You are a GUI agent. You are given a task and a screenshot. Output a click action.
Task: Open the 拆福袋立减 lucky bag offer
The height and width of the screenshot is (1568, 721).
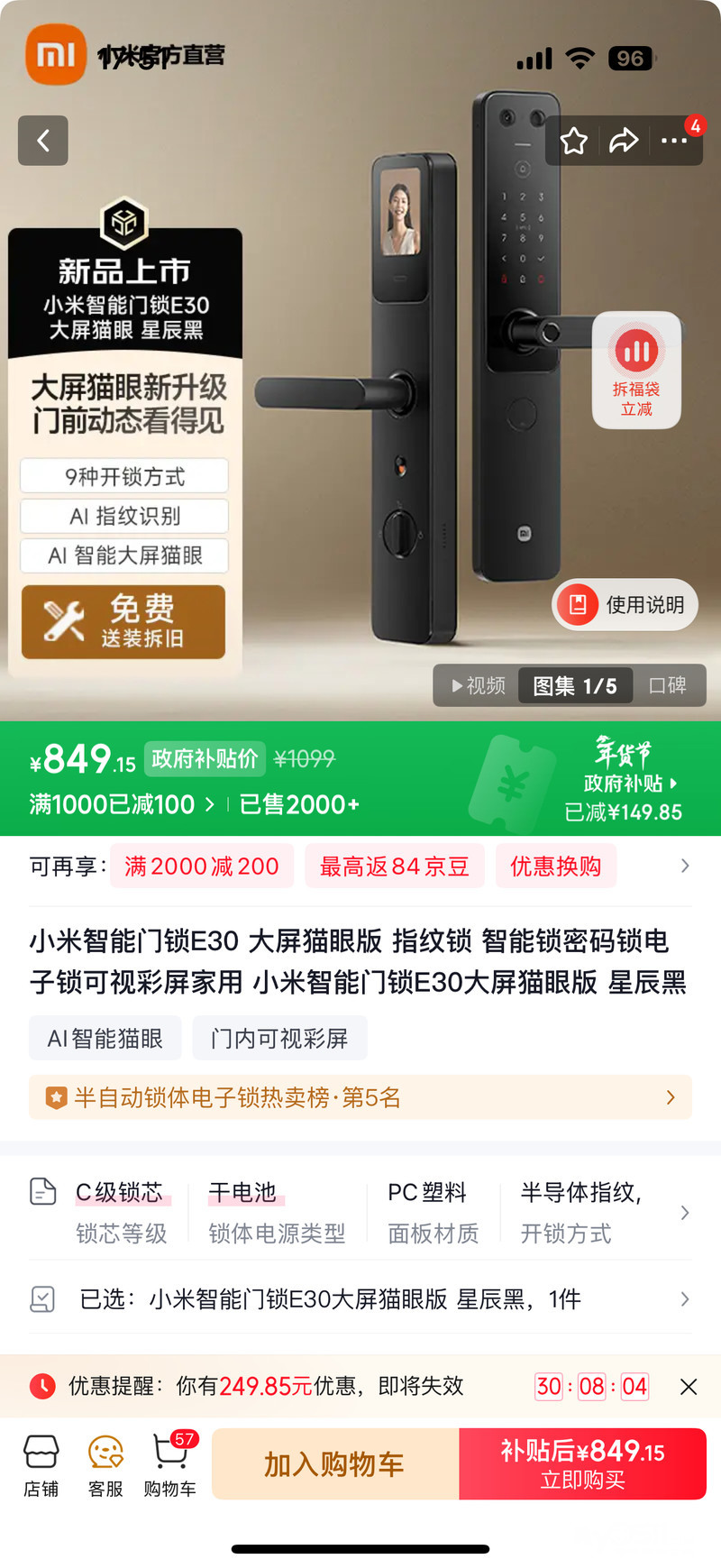636,370
